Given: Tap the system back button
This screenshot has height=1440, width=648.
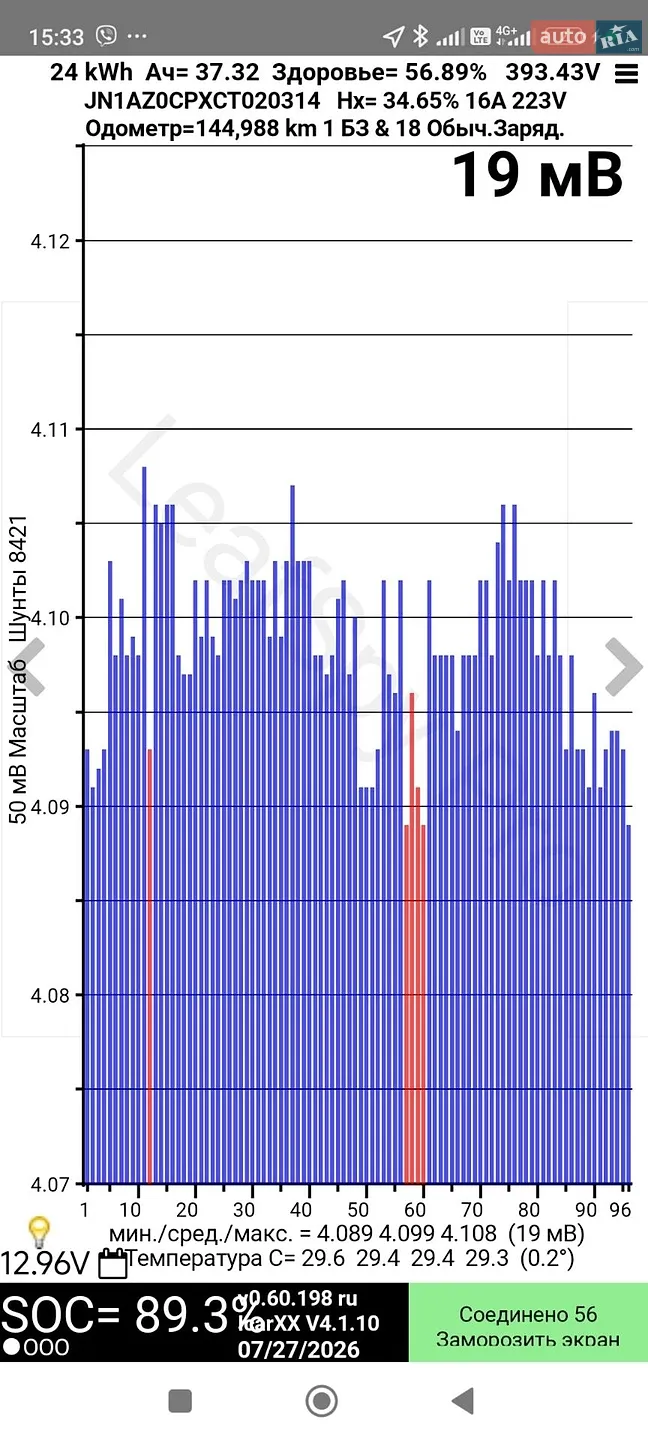Looking at the screenshot, I should pos(462,1401).
